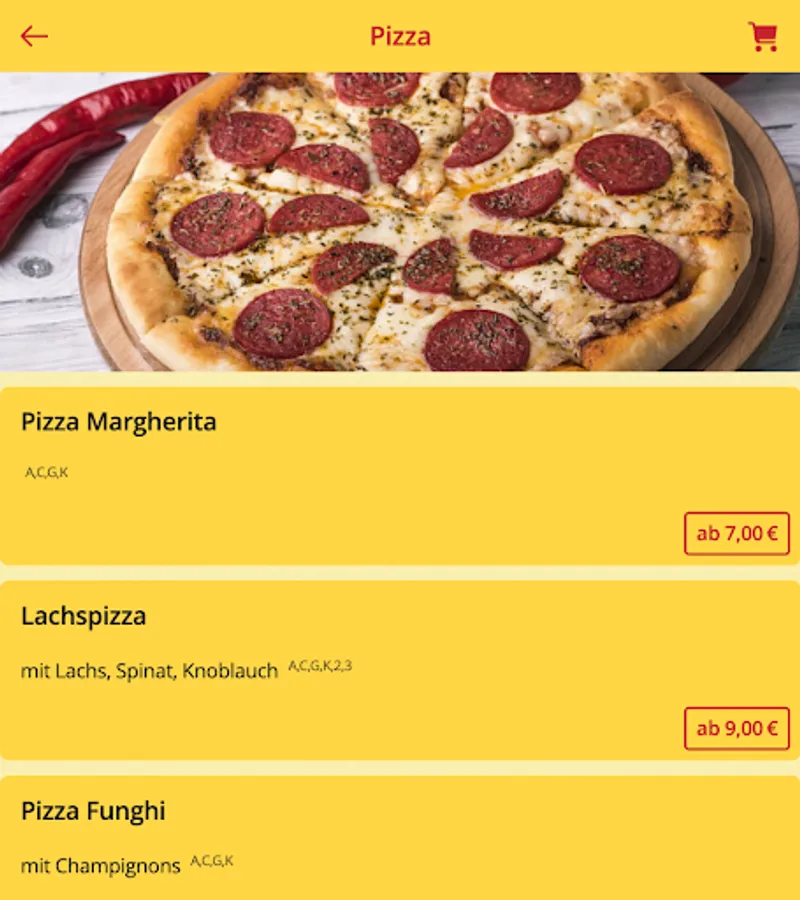Open the shopping cart

coord(763,37)
